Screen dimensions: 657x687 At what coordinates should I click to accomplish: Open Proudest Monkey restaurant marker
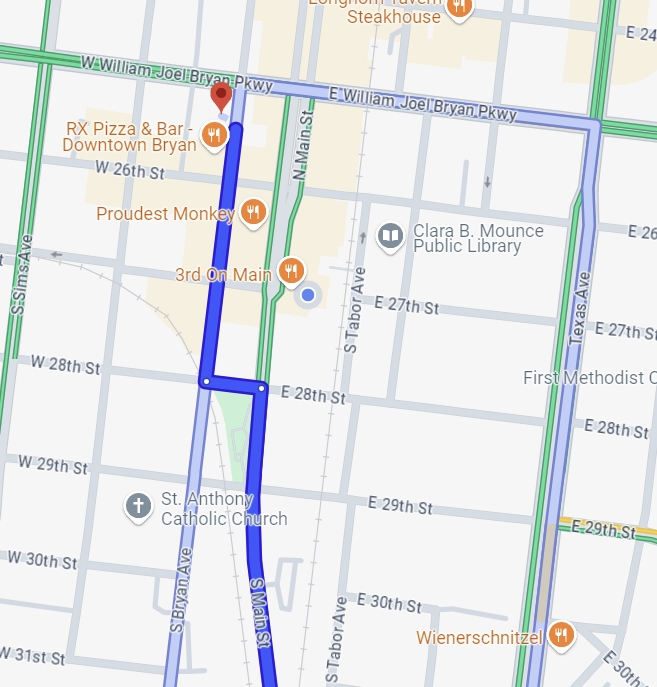coord(253,213)
